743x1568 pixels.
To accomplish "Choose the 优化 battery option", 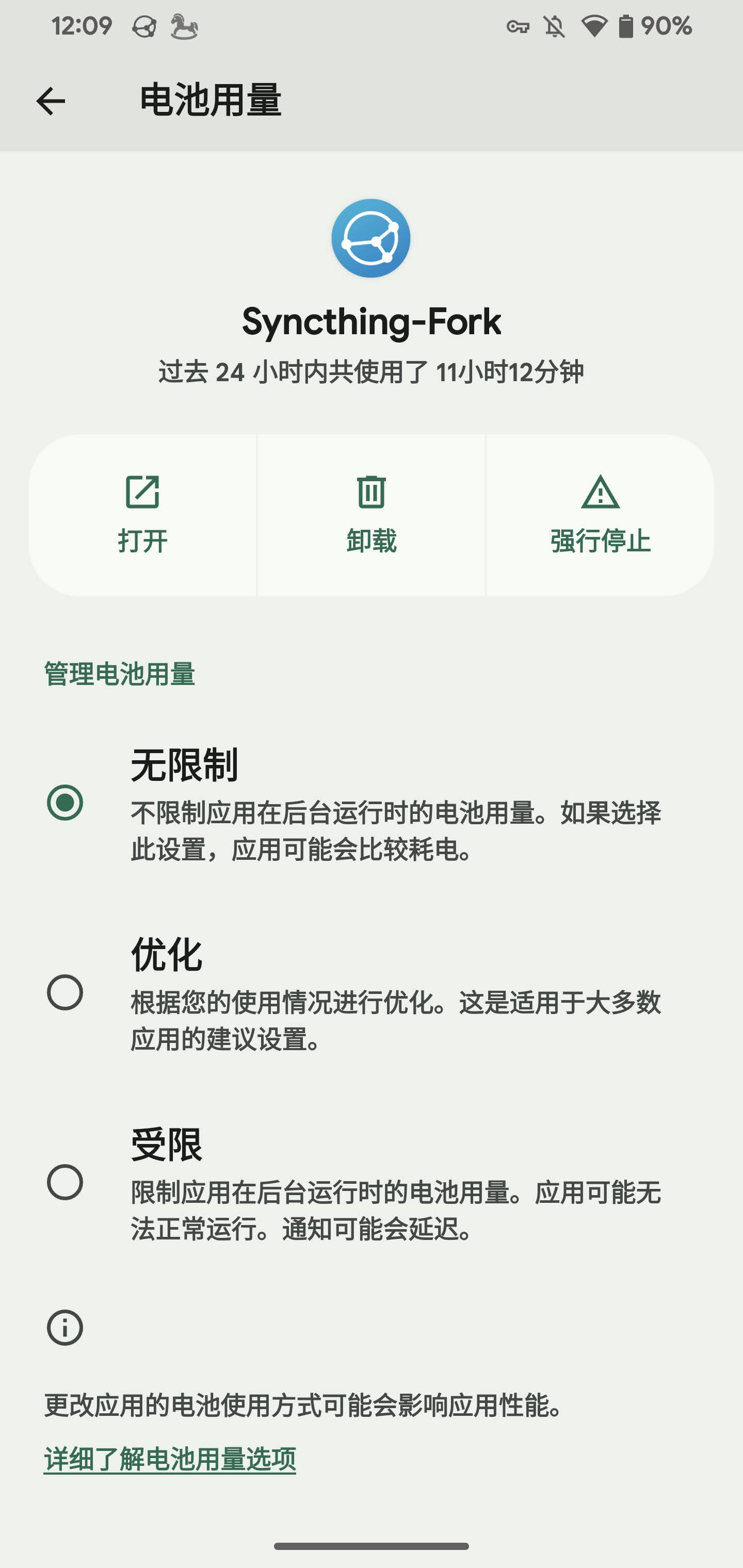I will [65, 992].
